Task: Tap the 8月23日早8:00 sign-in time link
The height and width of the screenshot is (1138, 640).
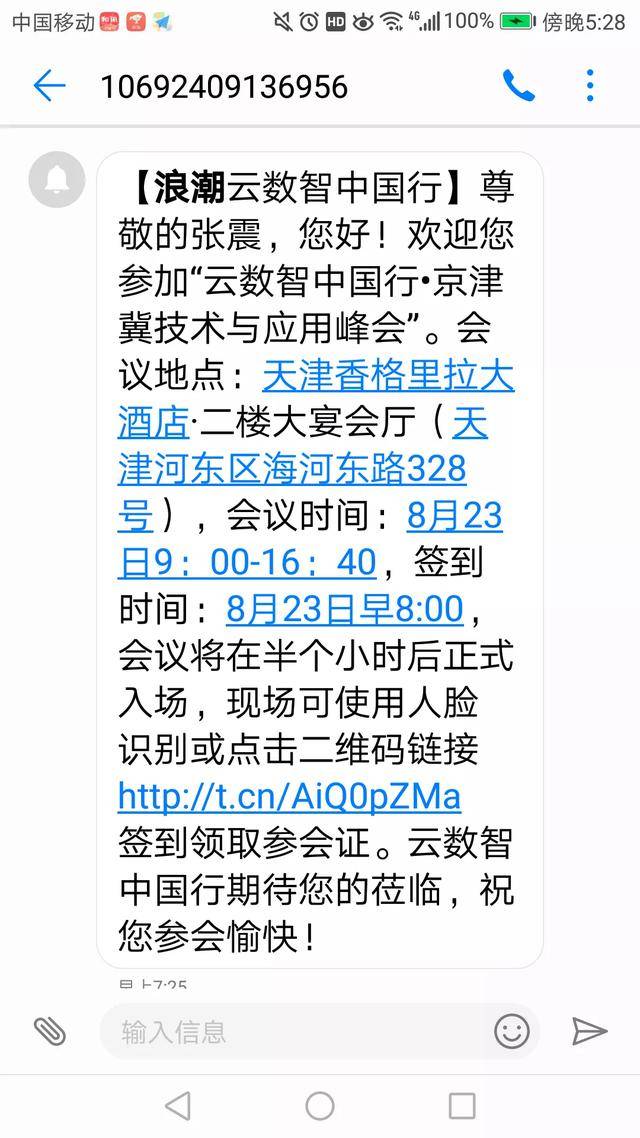Action: click(x=344, y=609)
